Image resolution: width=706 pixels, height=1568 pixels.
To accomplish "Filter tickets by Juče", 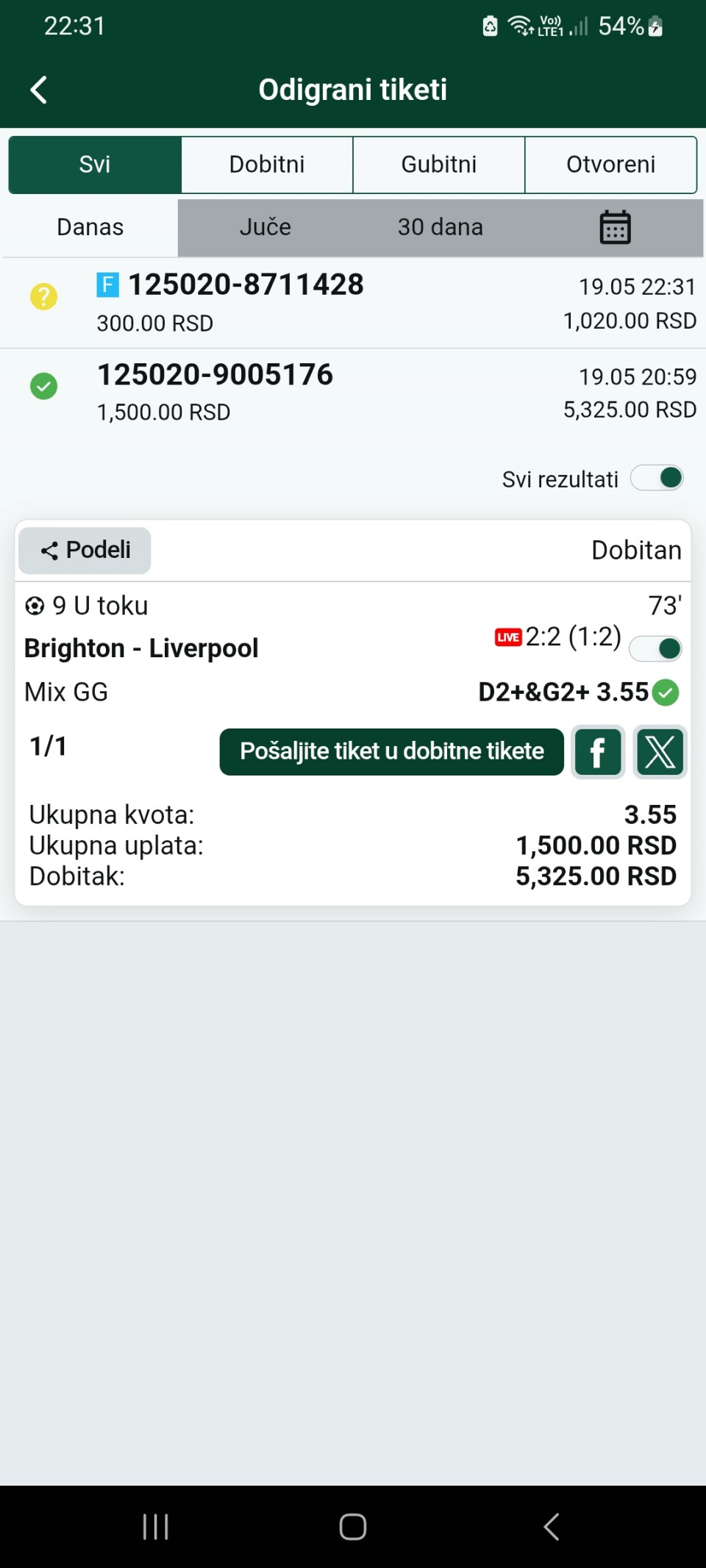I will coord(265,227).
